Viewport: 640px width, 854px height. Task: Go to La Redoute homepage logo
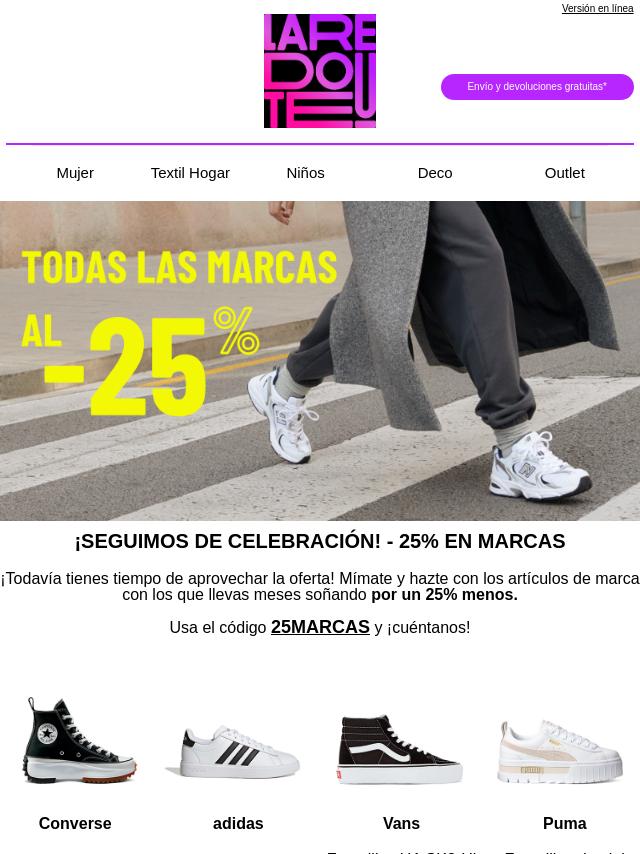(320, 71)
